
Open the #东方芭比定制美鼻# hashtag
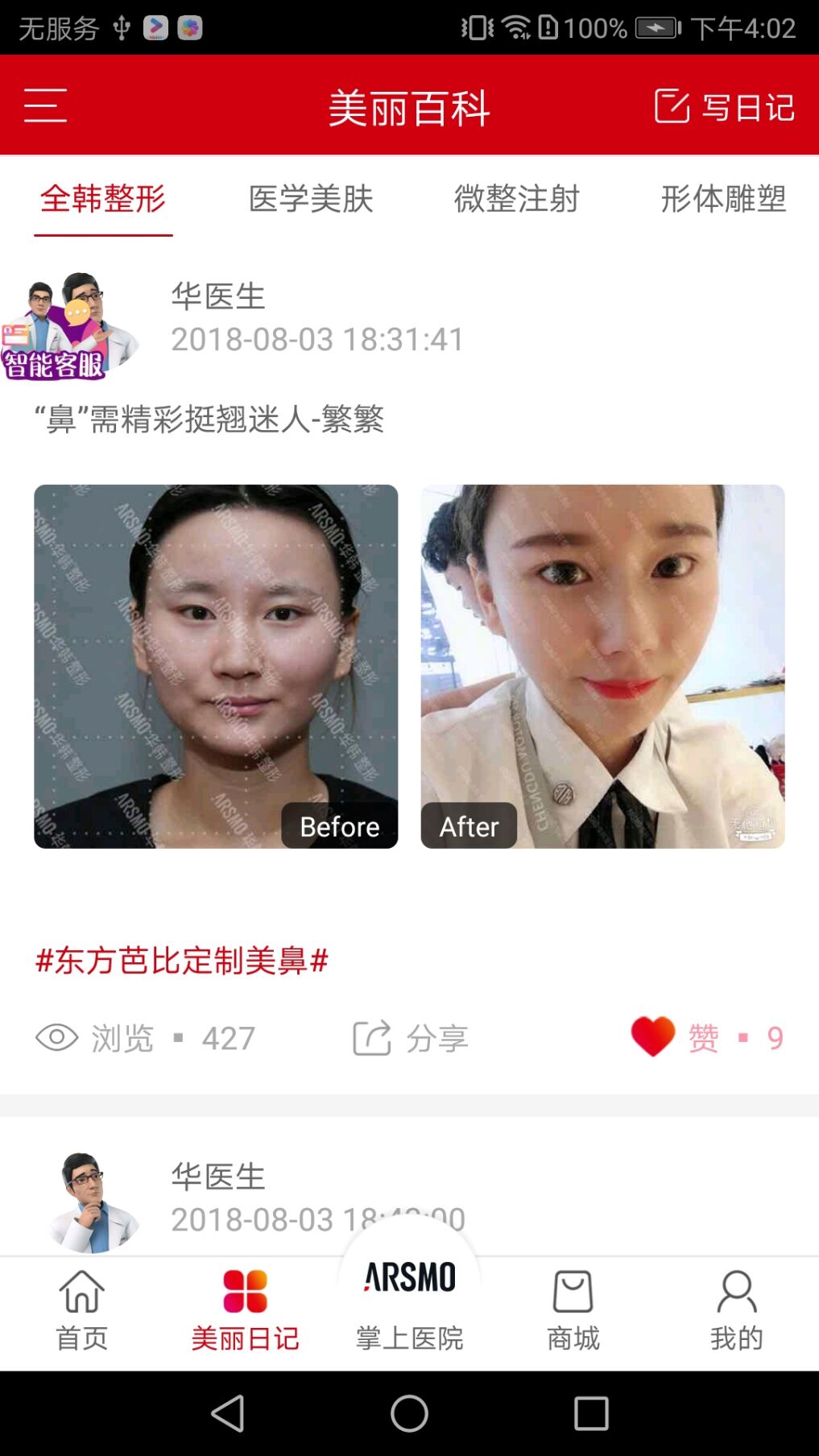(182, 960)
